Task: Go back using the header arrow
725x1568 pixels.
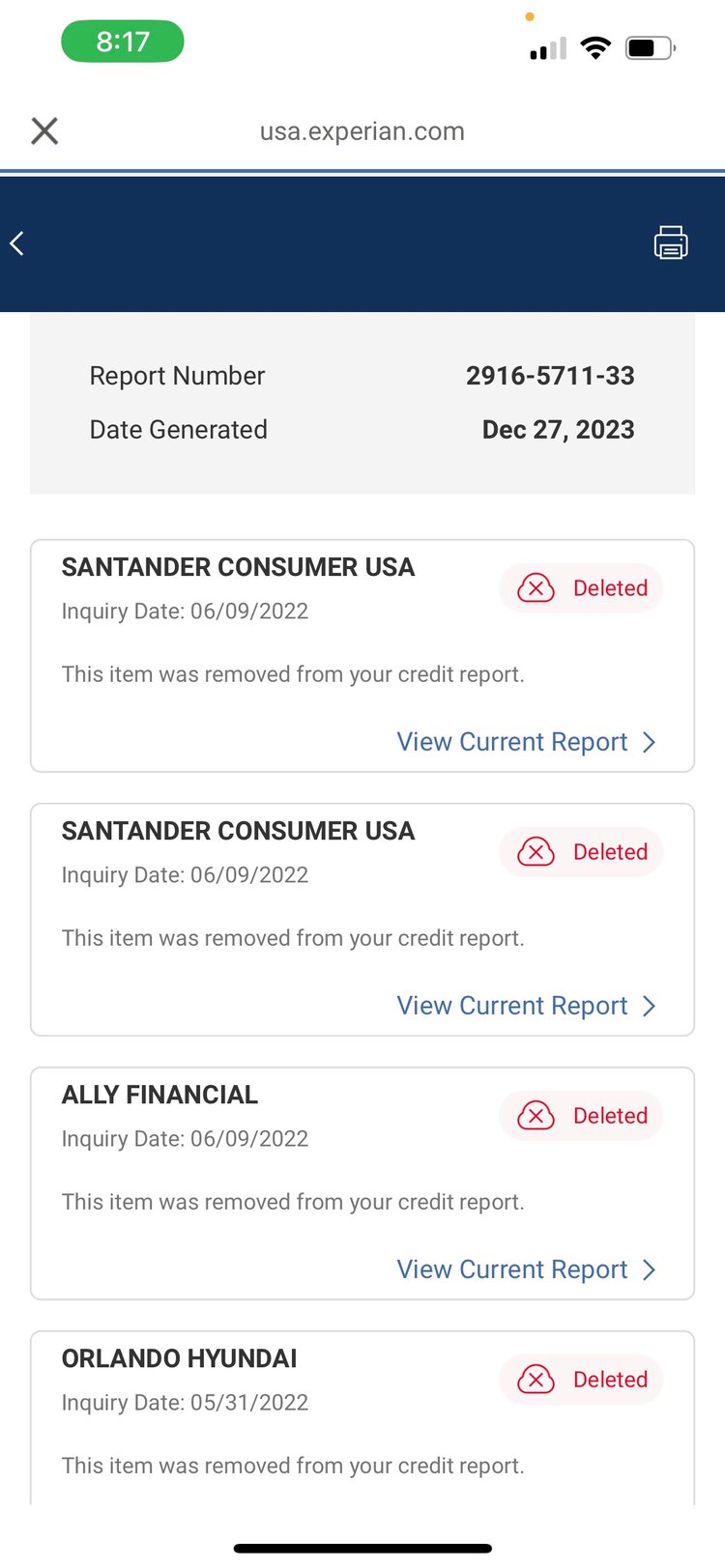Action: (17, 243)
